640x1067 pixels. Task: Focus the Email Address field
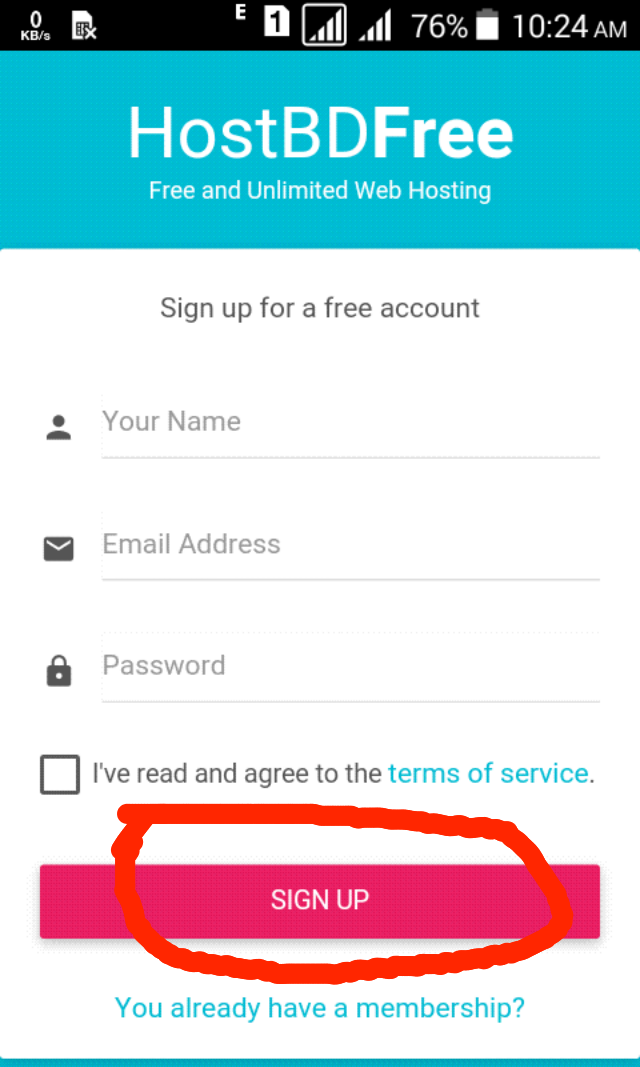(x=350, y=545)
